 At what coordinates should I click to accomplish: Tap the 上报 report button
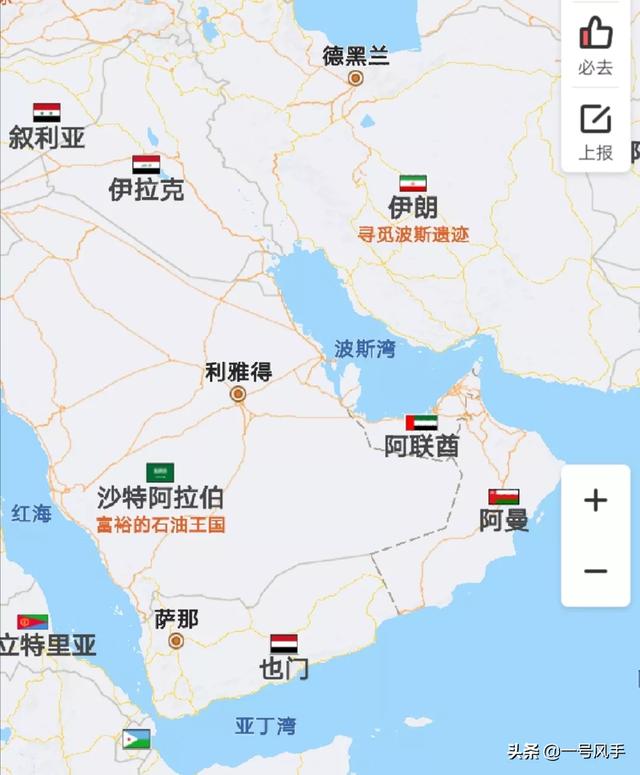pos(596,130)
